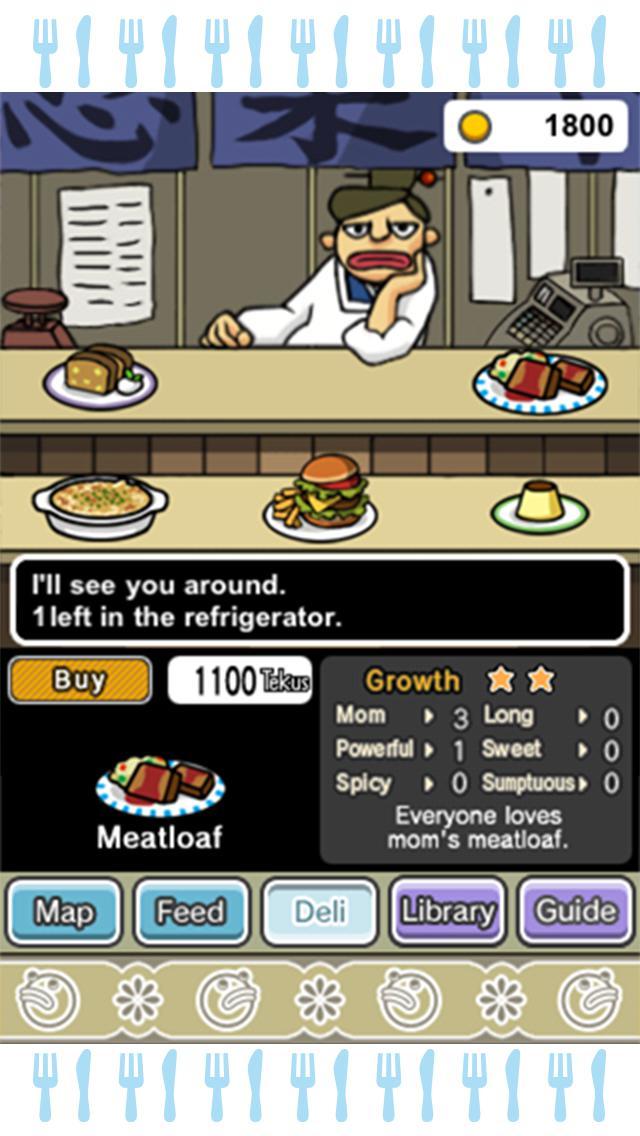Buy the Meatloaf
The width and height of the screenshot is (640, 1136).
80,680
